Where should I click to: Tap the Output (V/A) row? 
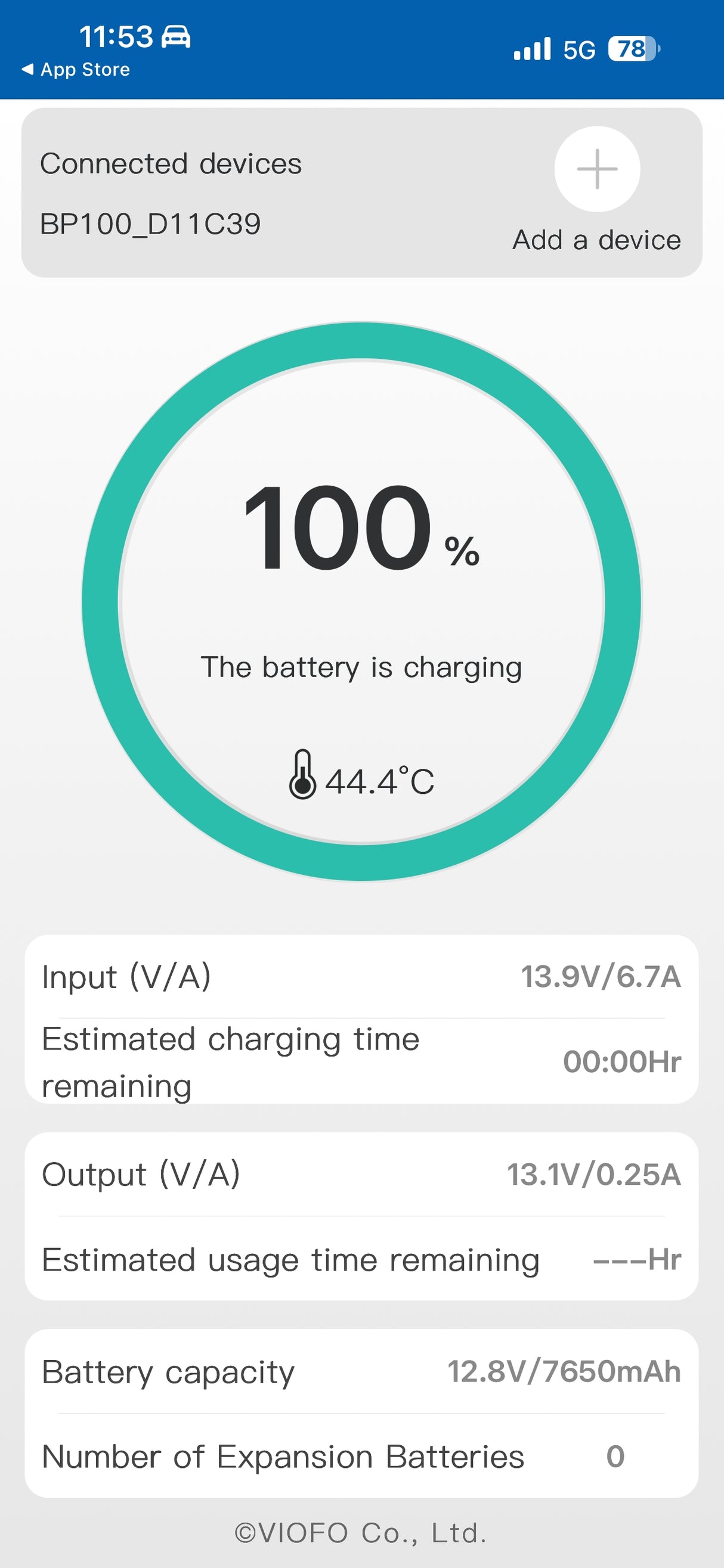point(361,1175)
